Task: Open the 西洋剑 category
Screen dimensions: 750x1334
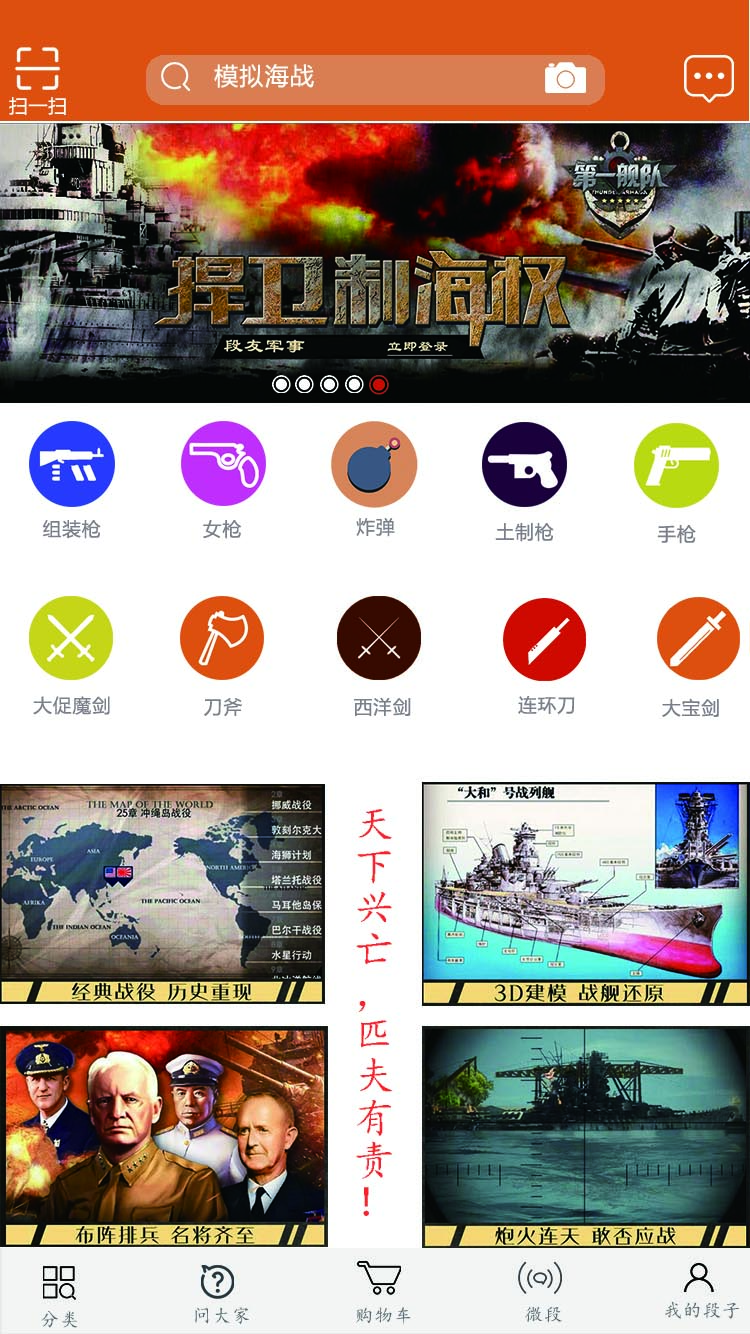Action: tap(381, 657)
